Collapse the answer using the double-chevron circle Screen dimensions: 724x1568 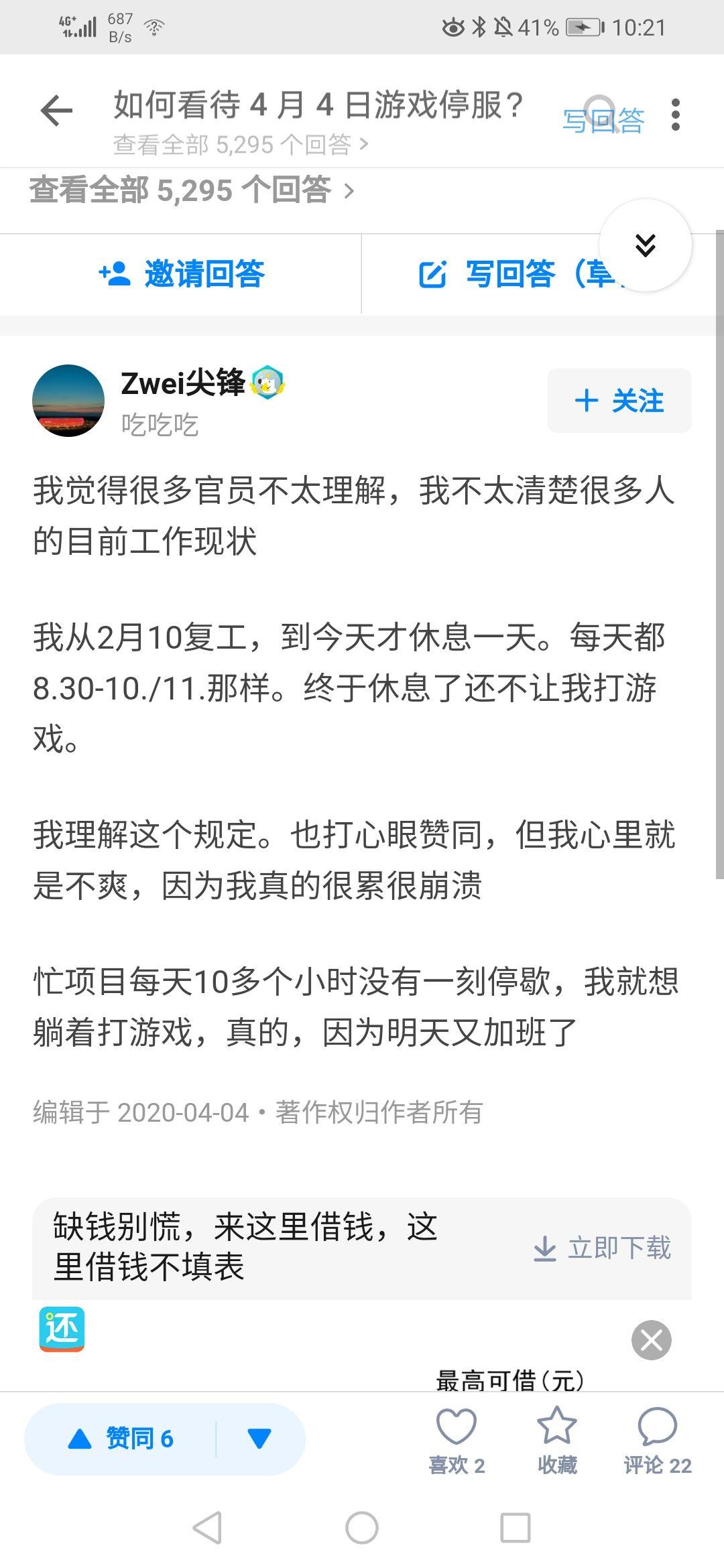tap(646, 245)
